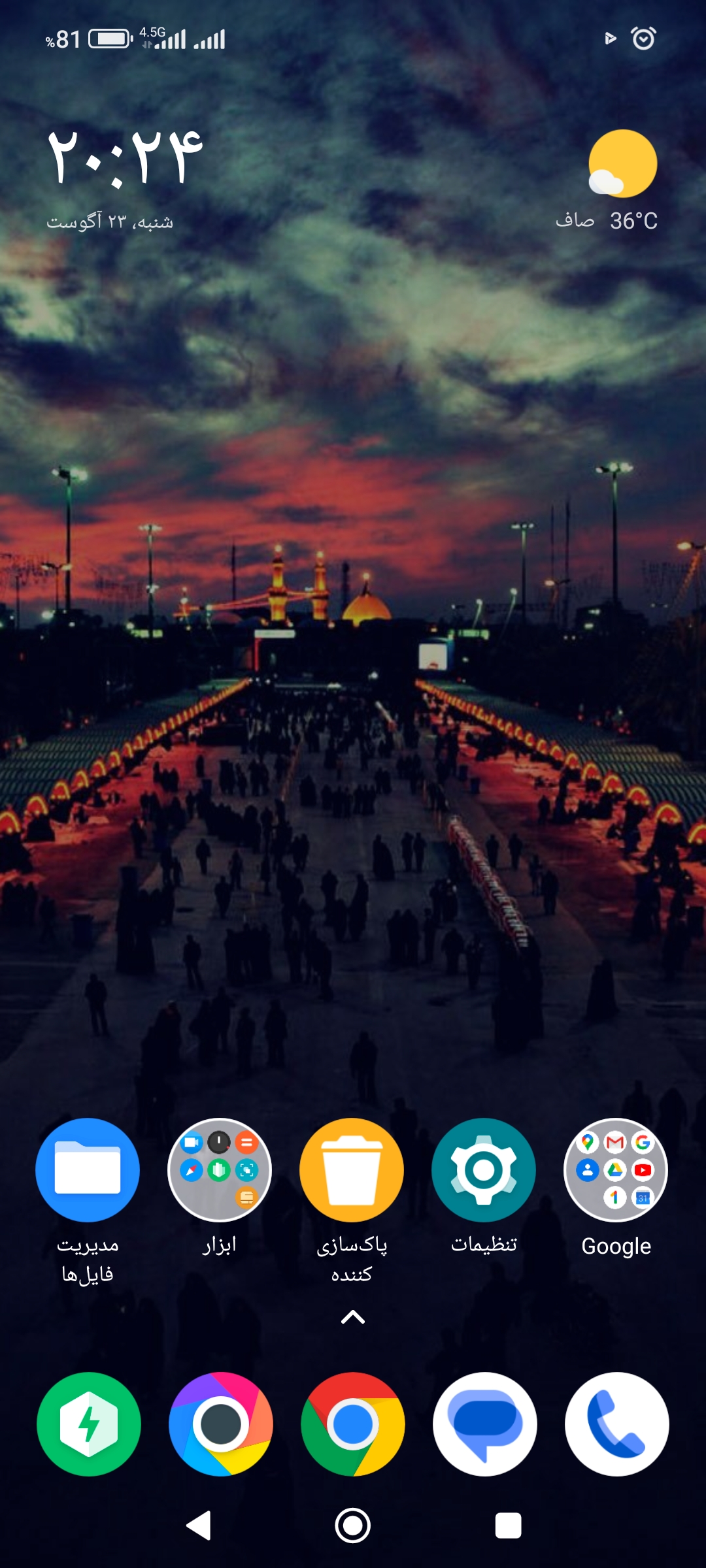Screen dimensions: 706x1568
Task: Open Settings (تنظیمات)
Action: click(x=484, y=1170)
